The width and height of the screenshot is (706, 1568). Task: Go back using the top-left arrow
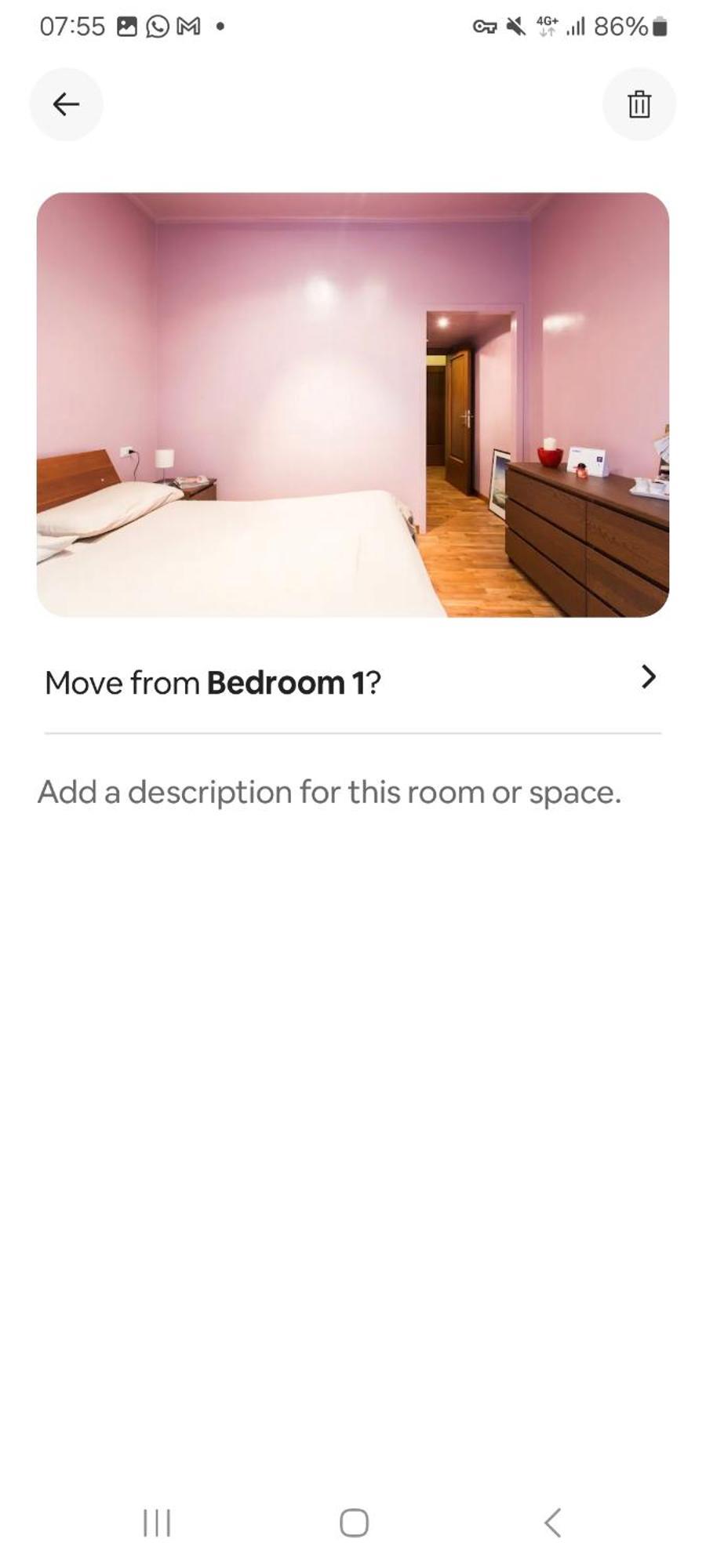tap(66, 104)
